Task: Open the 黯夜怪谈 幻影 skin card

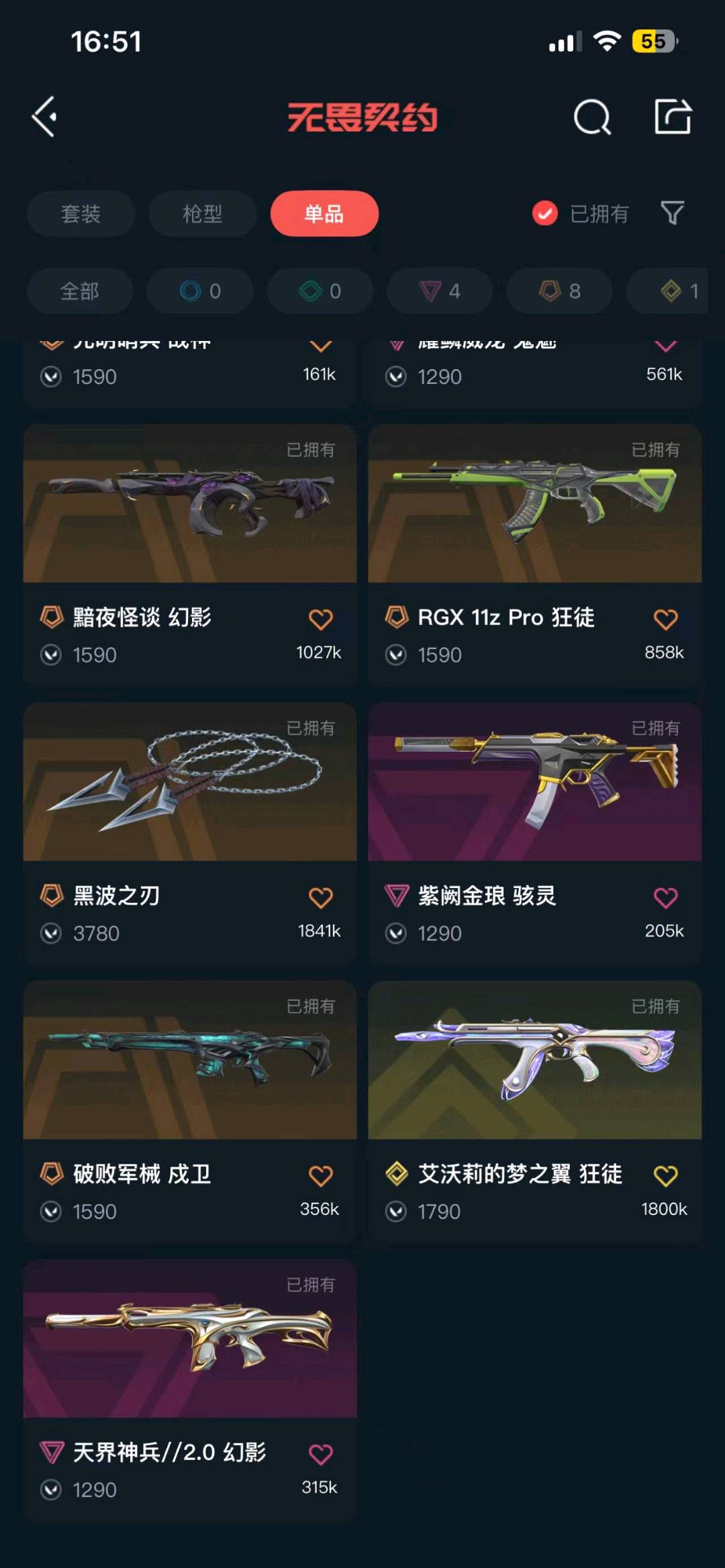Action: point(190,554)
